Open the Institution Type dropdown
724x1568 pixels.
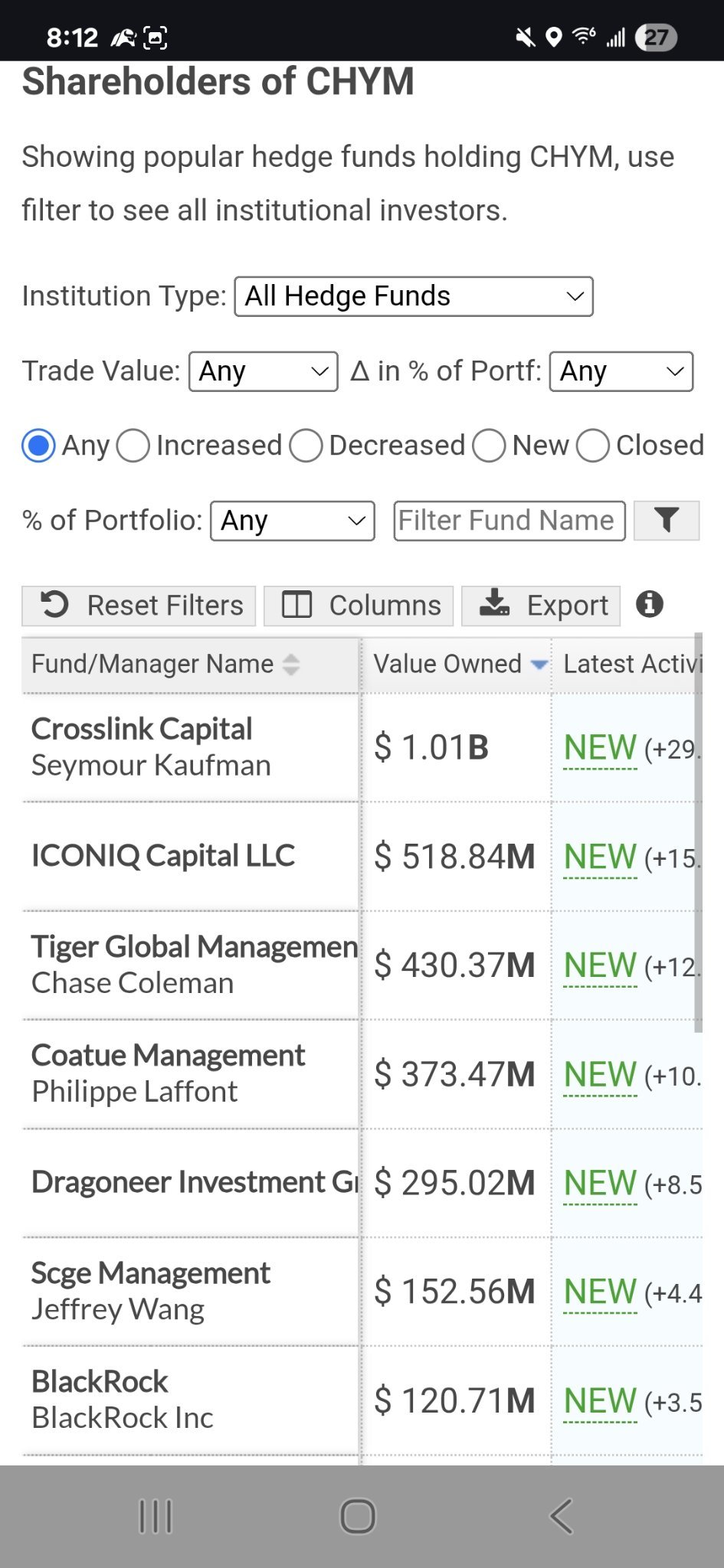point(414,296)
